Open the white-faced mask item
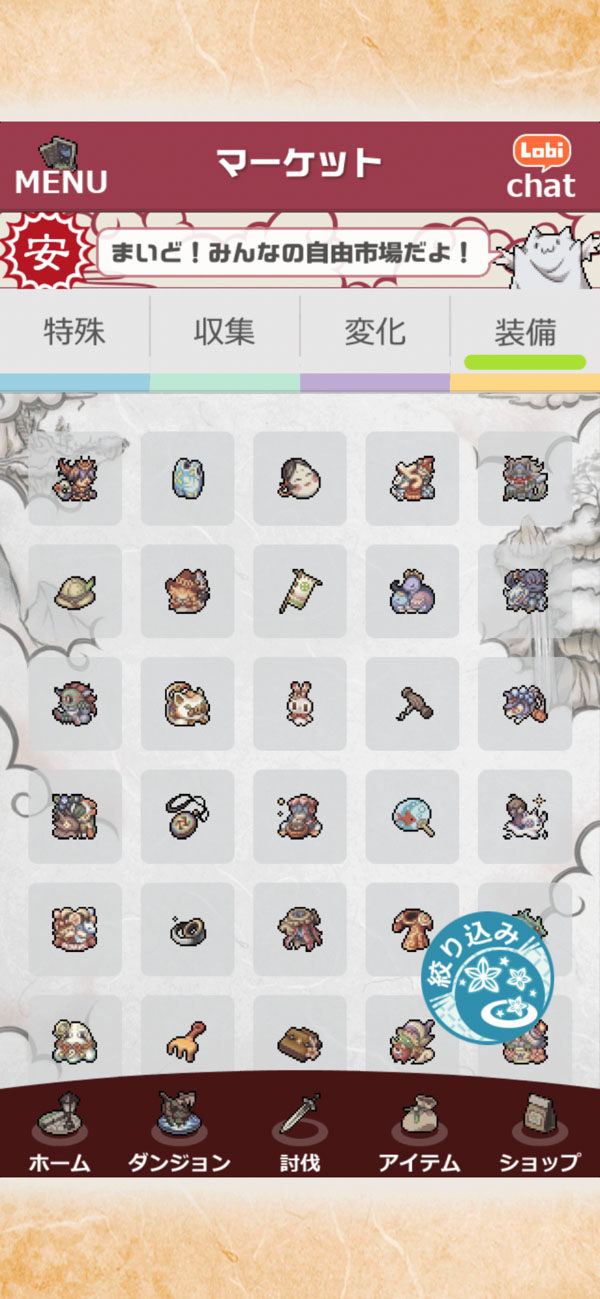Viewport: 600px width, 1299px height. (x=300, y=479)
